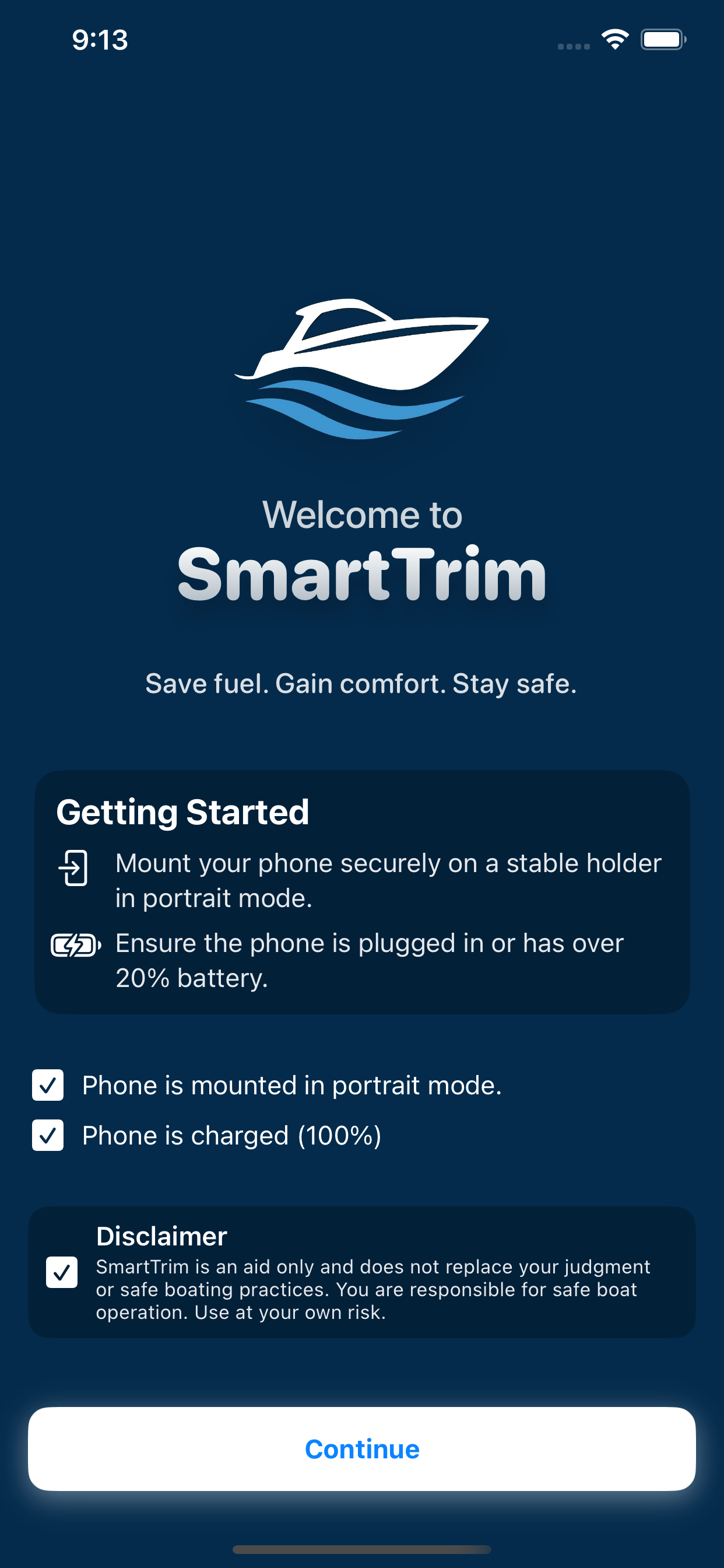This screenshot has height=1568, width=724.
Task: Uncheck the portrait mode mounted checkbox
Action: point(47,1086)
